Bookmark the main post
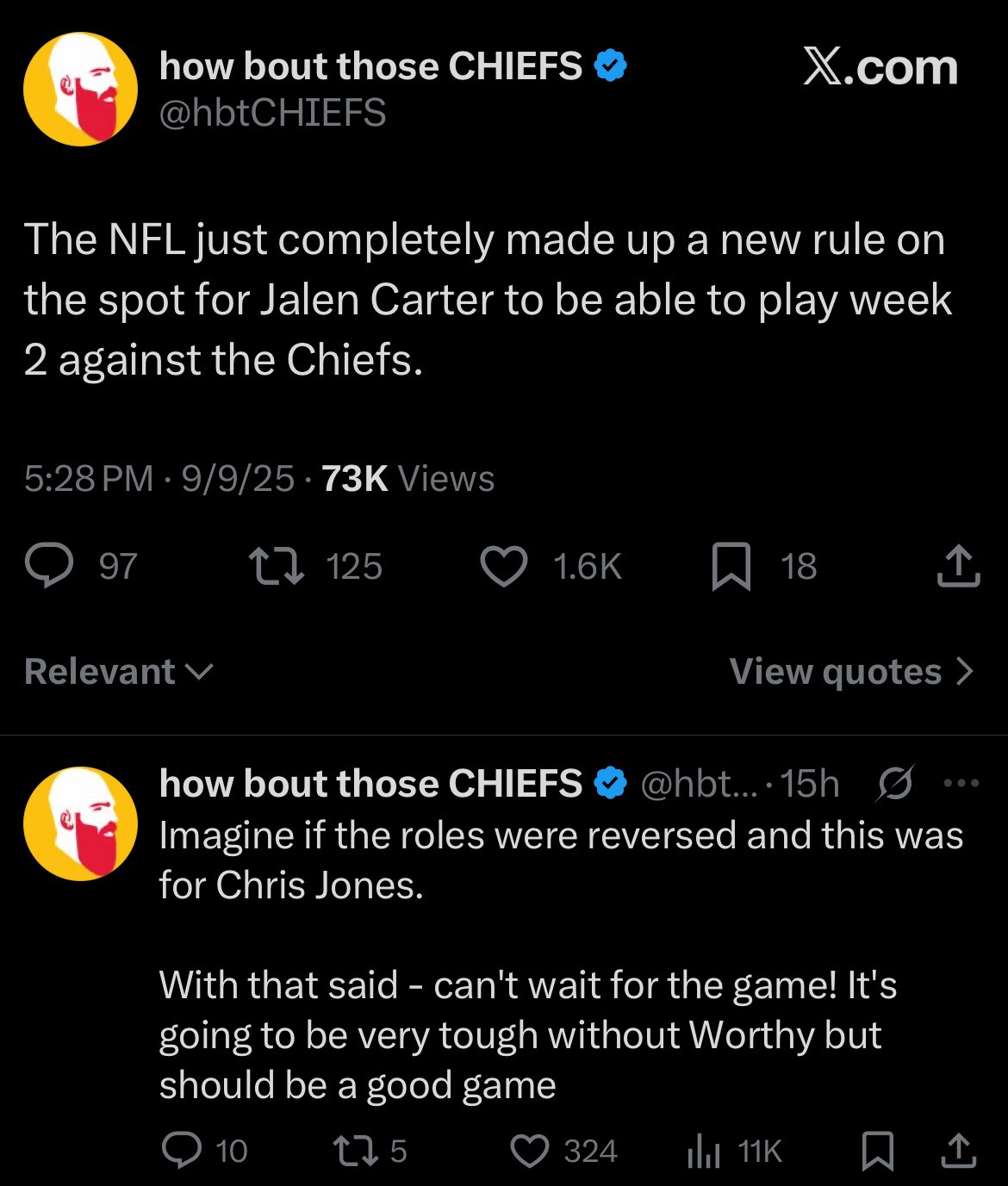This screenshot has height=1186, width=1008. pyautogui.click(x=731, y=567)
